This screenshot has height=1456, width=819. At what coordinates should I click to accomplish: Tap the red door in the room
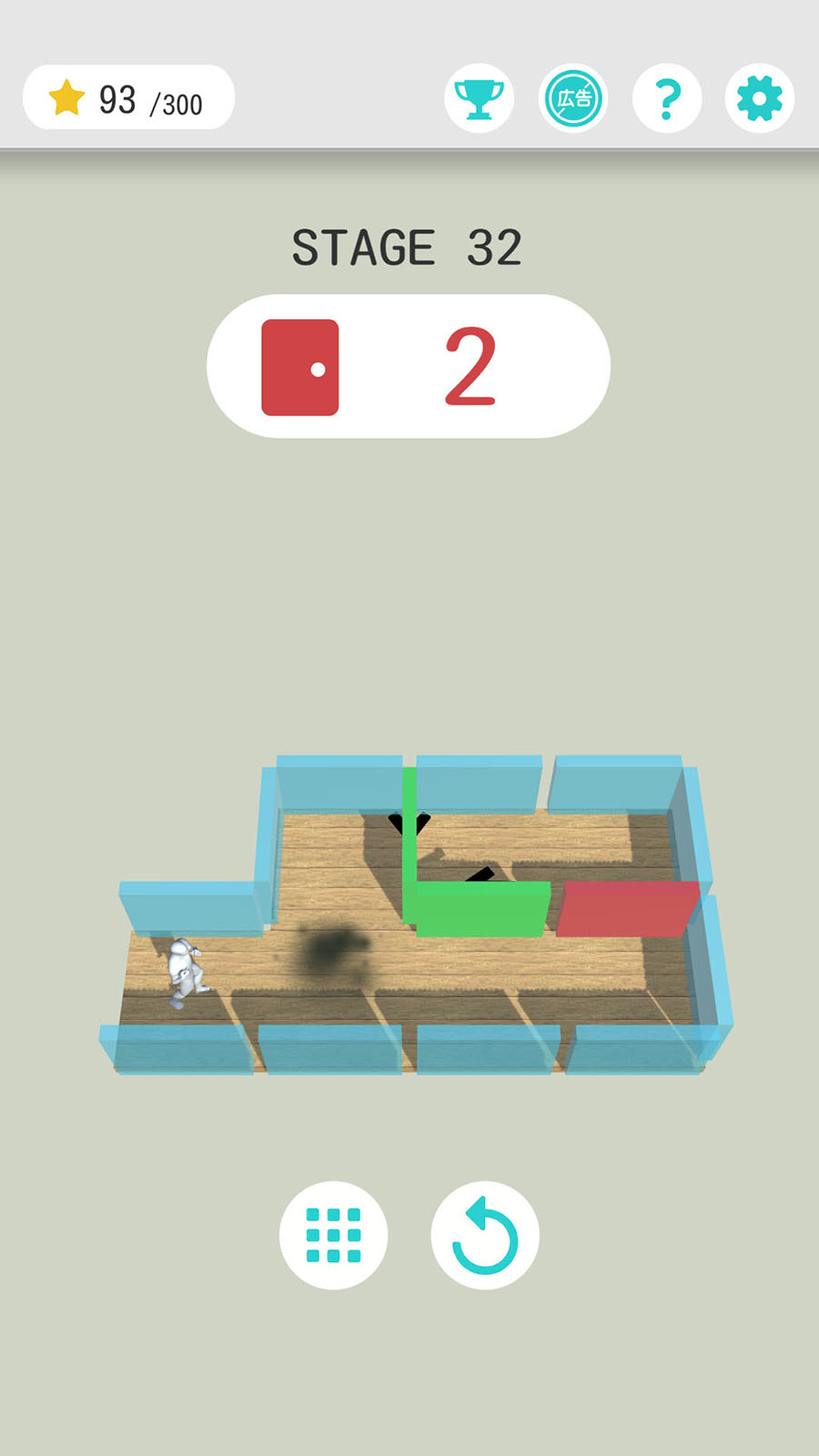(628, 908)
